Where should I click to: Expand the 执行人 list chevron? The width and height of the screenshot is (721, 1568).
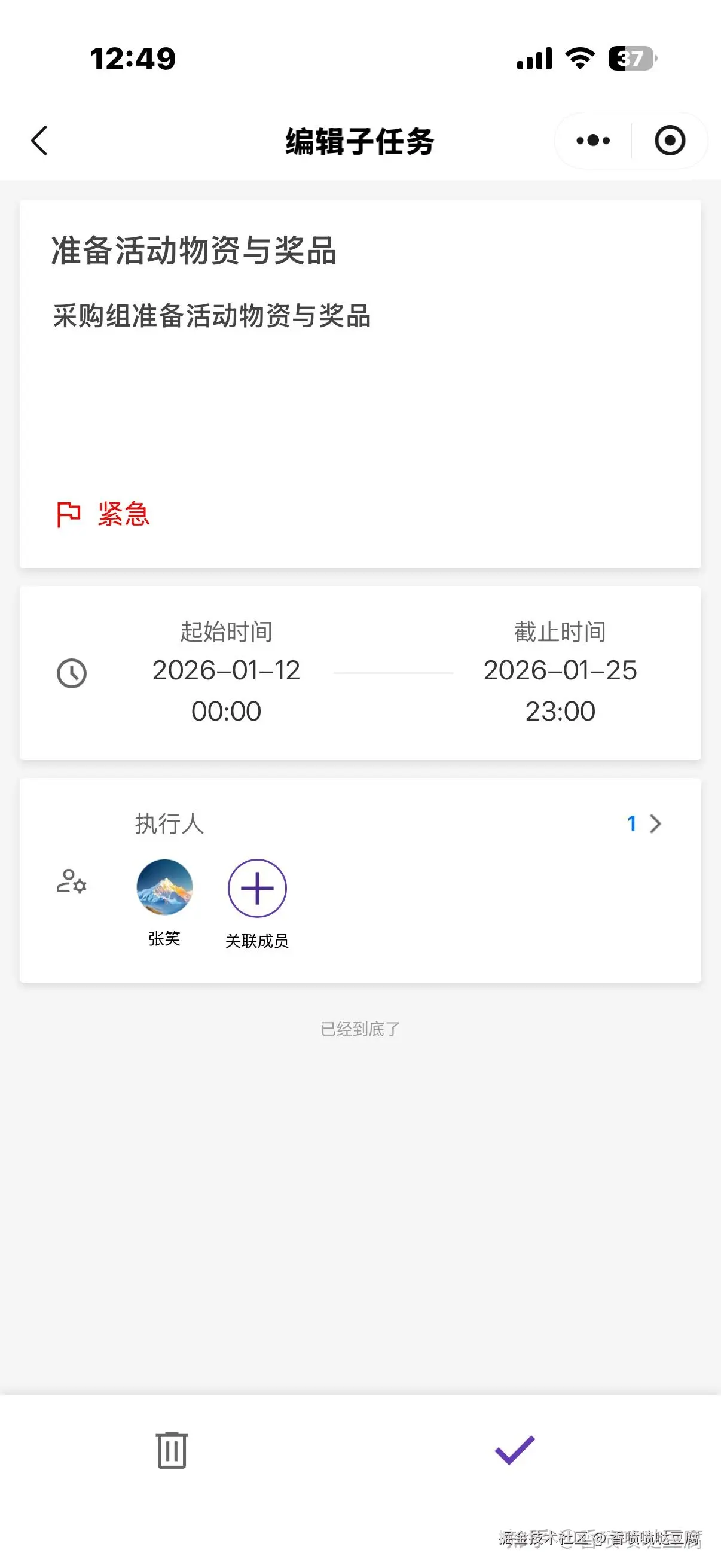click(655, 823)
